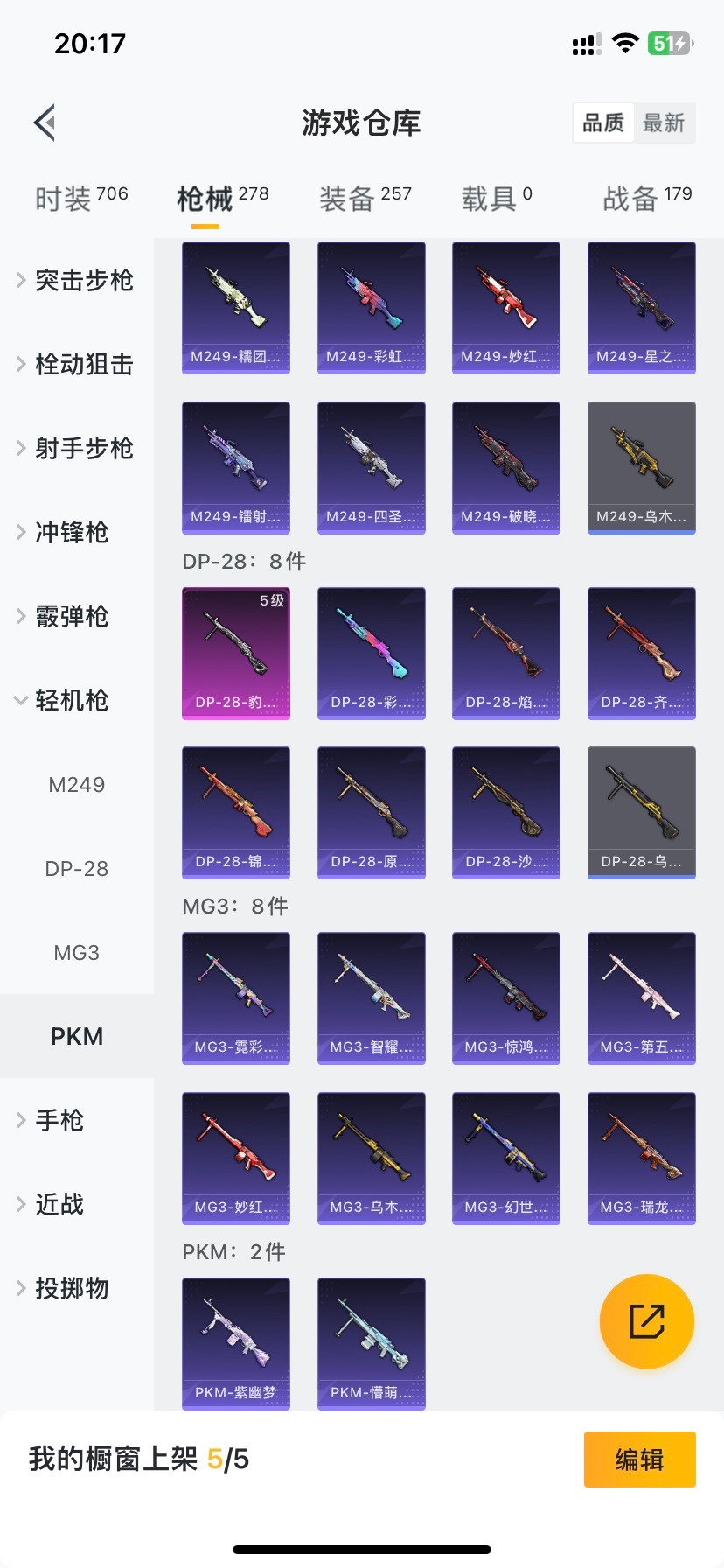
Task: Open the PKM-紫幽梦 skin
Action: click(x=236, y=1343)
